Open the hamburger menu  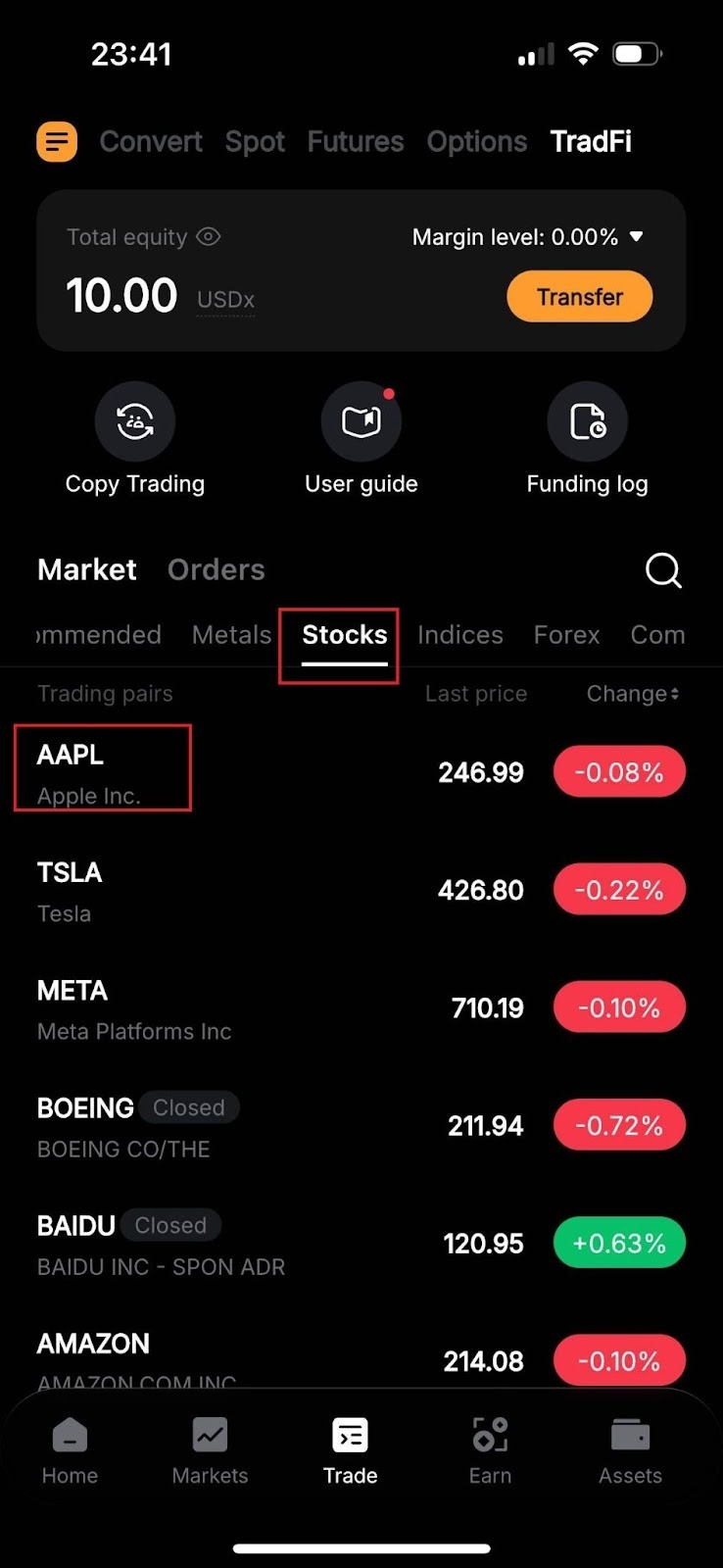[56, 141]
